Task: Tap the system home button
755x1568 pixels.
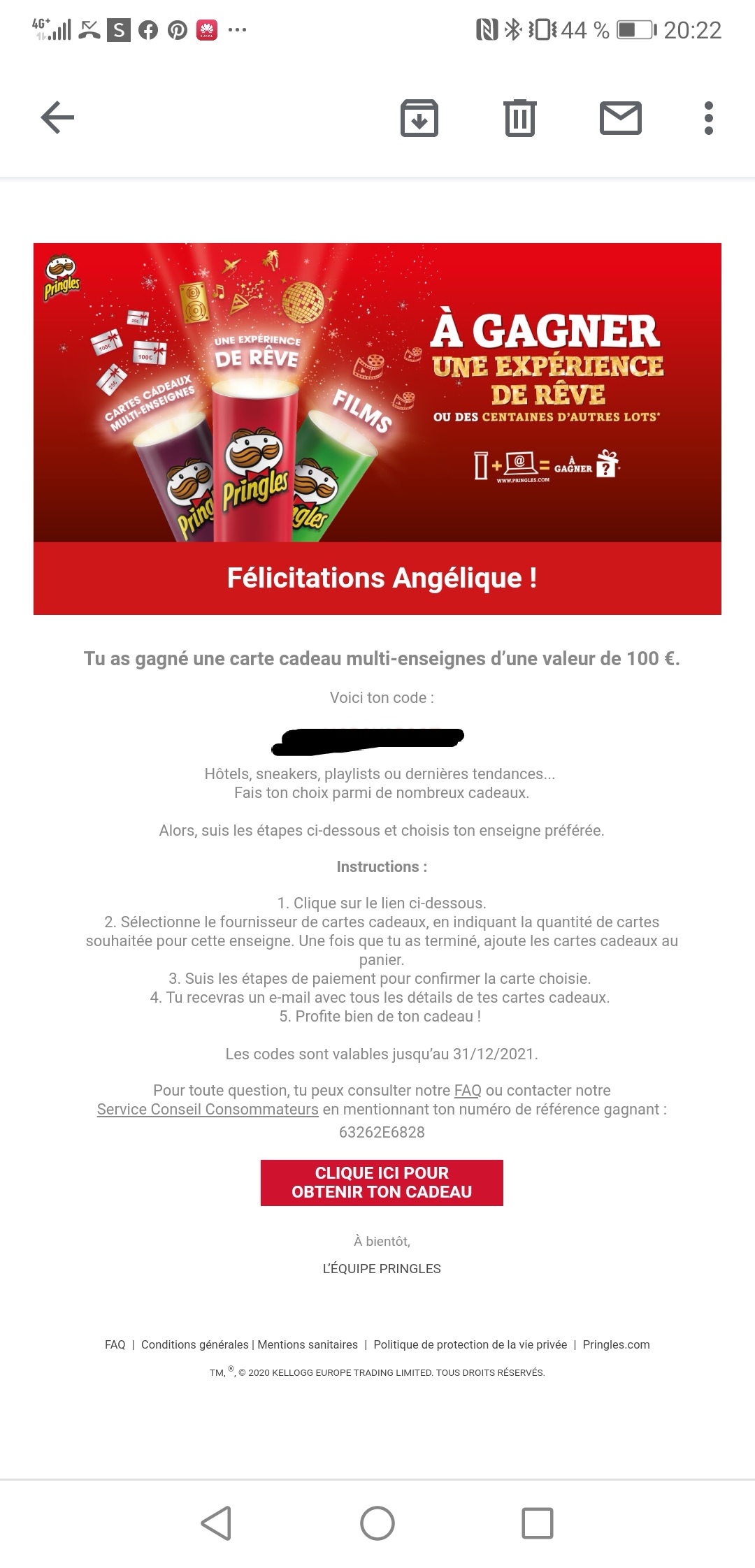Action: coord(377,1523)
